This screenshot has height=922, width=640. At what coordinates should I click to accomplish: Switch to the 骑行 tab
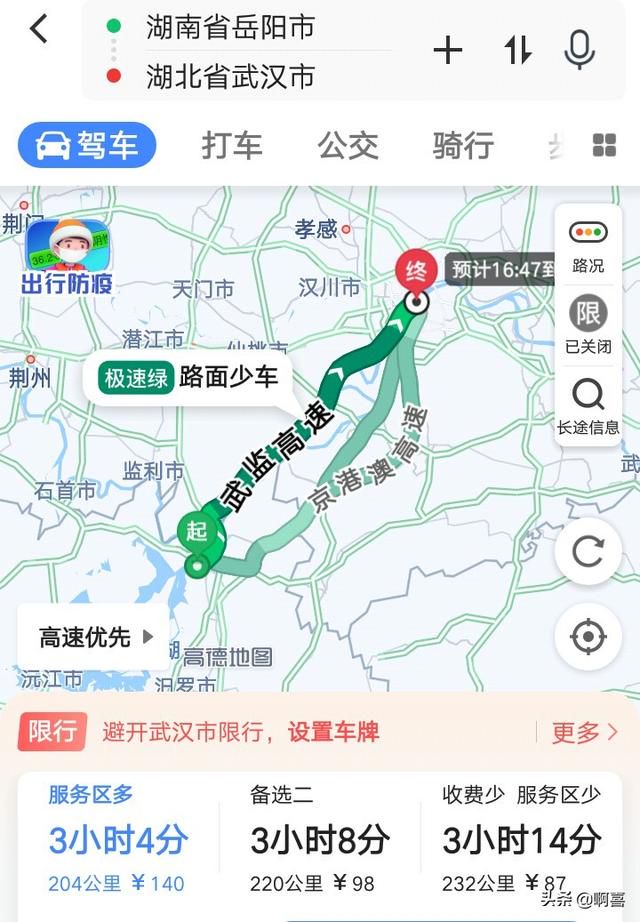click(x=463, y=146)
